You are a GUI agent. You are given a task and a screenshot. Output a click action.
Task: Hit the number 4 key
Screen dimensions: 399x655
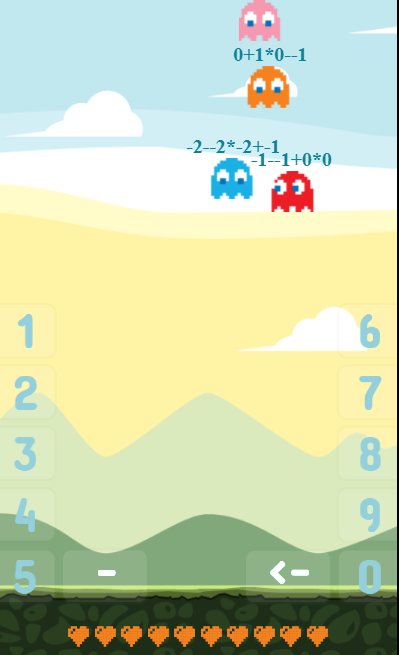pos(26,515)
